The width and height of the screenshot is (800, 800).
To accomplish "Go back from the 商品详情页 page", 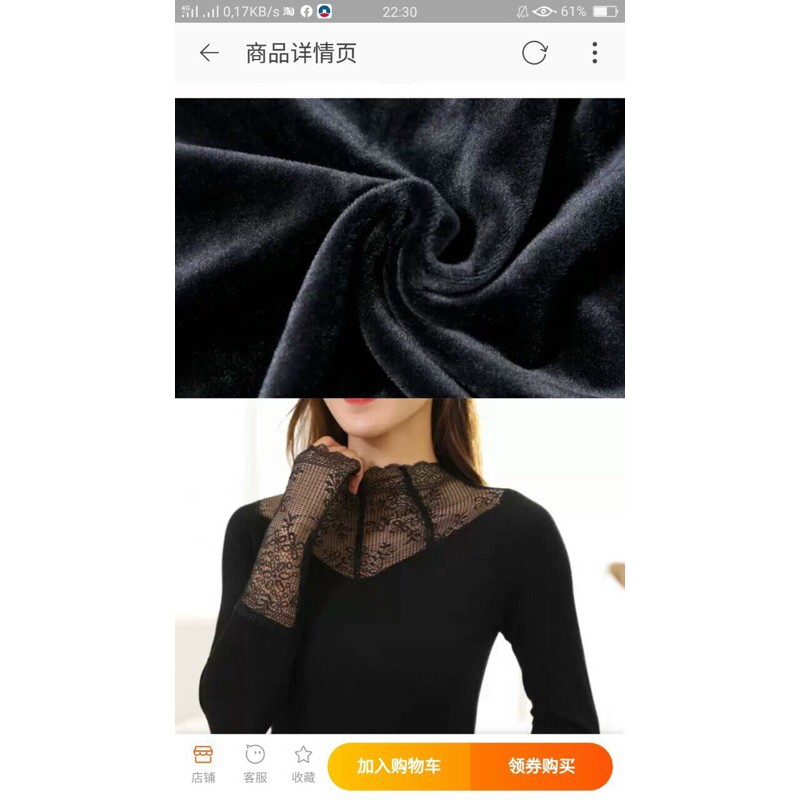I will pos(209,54).
